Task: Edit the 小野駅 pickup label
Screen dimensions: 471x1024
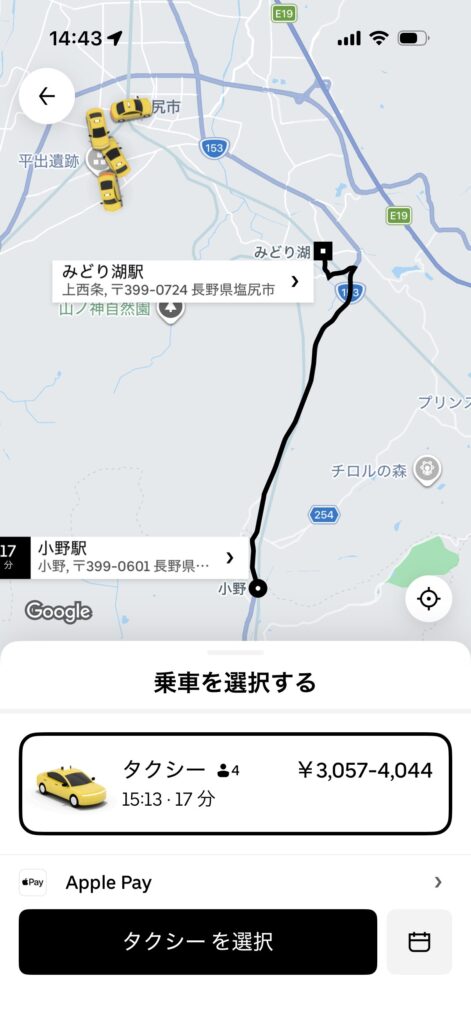Action: [x=125, y=558]
